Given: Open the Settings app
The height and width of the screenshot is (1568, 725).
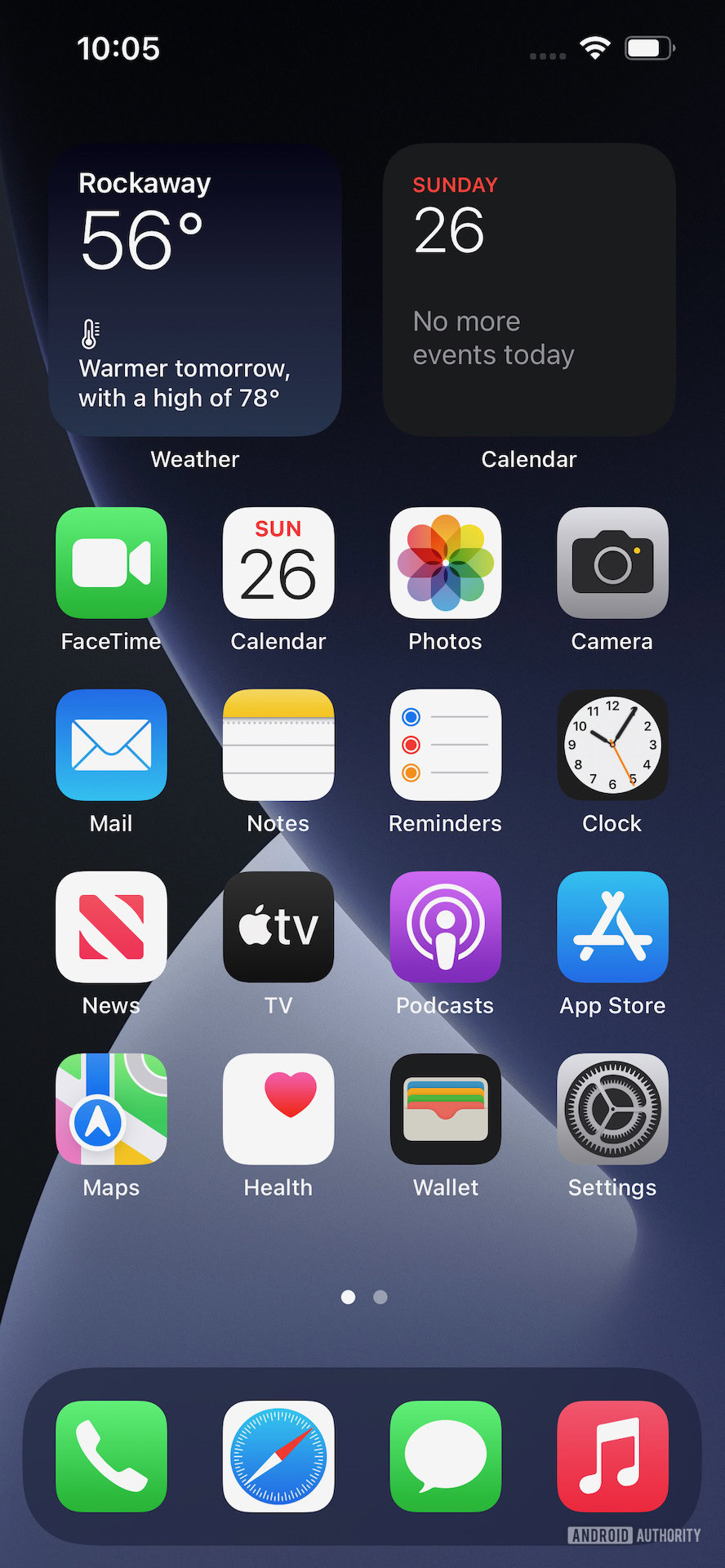Looking at the screenshot, I should tap(612, 1109).
